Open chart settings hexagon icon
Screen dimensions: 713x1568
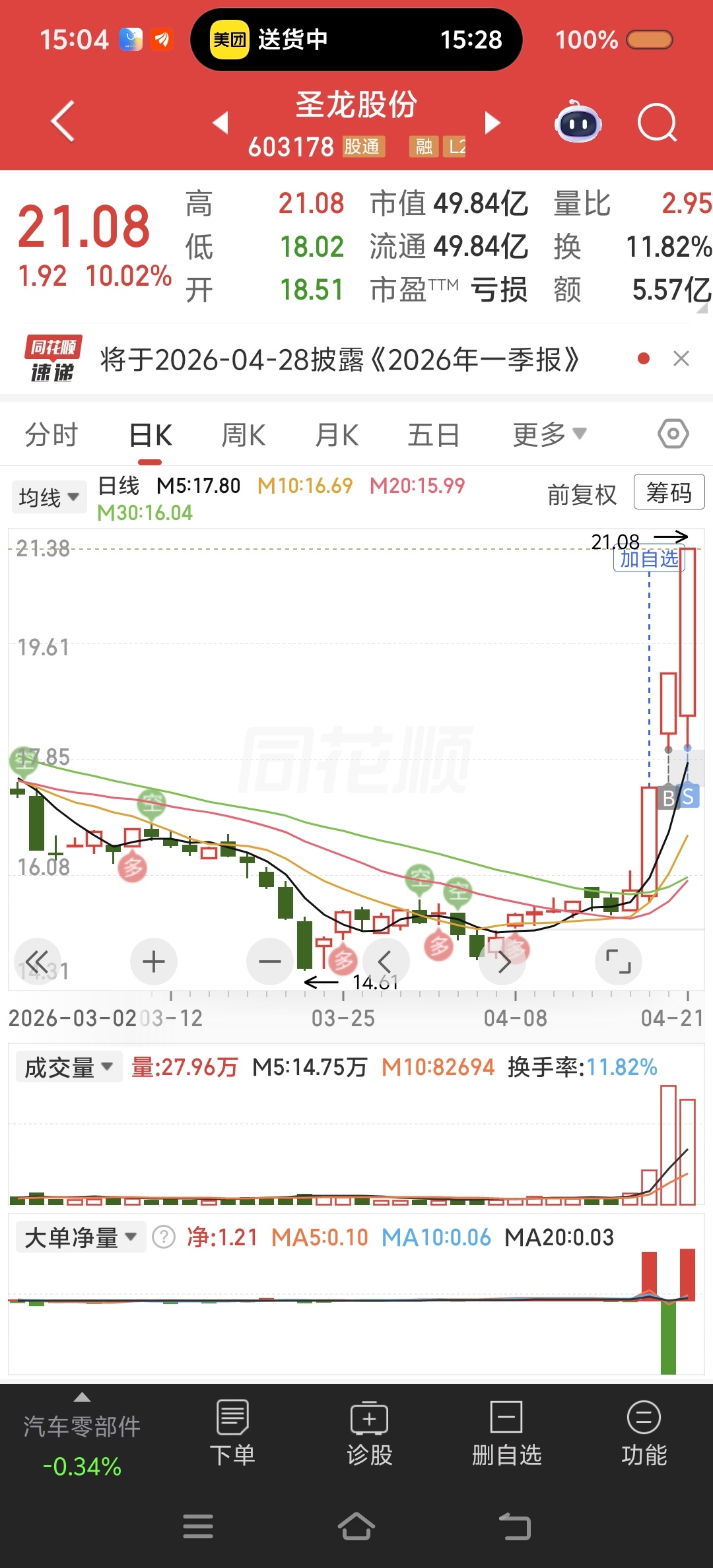(673, 434)
